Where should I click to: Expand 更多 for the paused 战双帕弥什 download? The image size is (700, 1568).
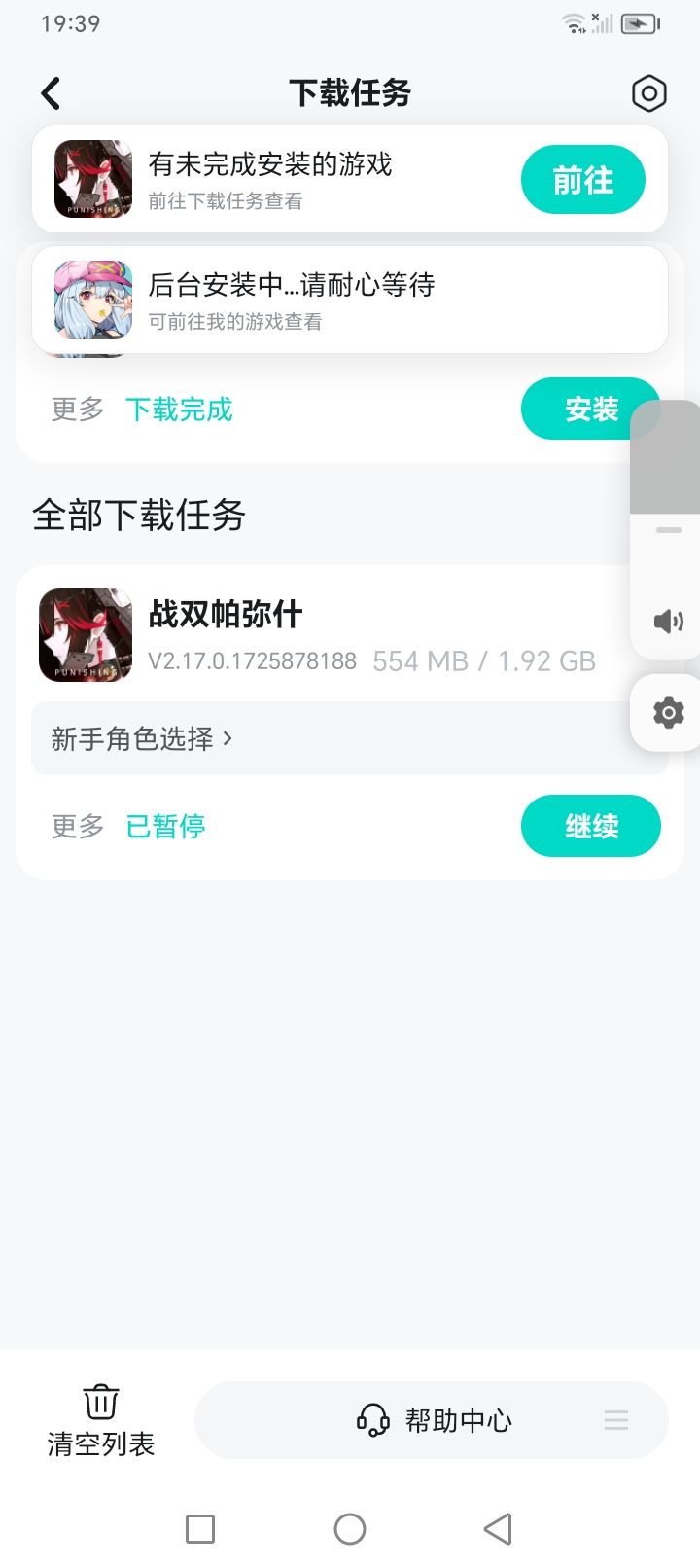pyautogui.click(x=76, y=825)
